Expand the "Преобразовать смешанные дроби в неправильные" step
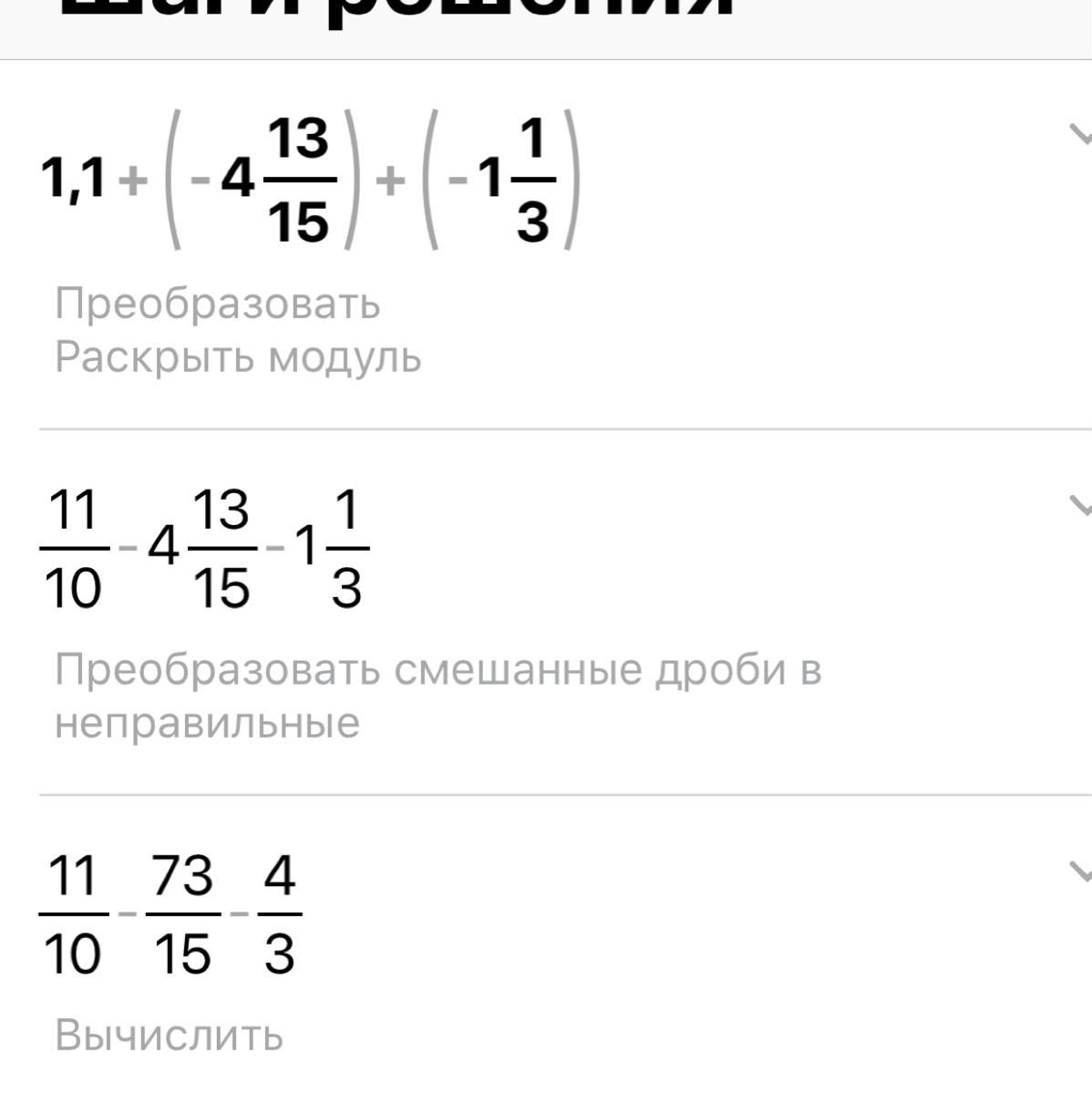This screenshot has width=1092, height=1094. (1079, 504)
